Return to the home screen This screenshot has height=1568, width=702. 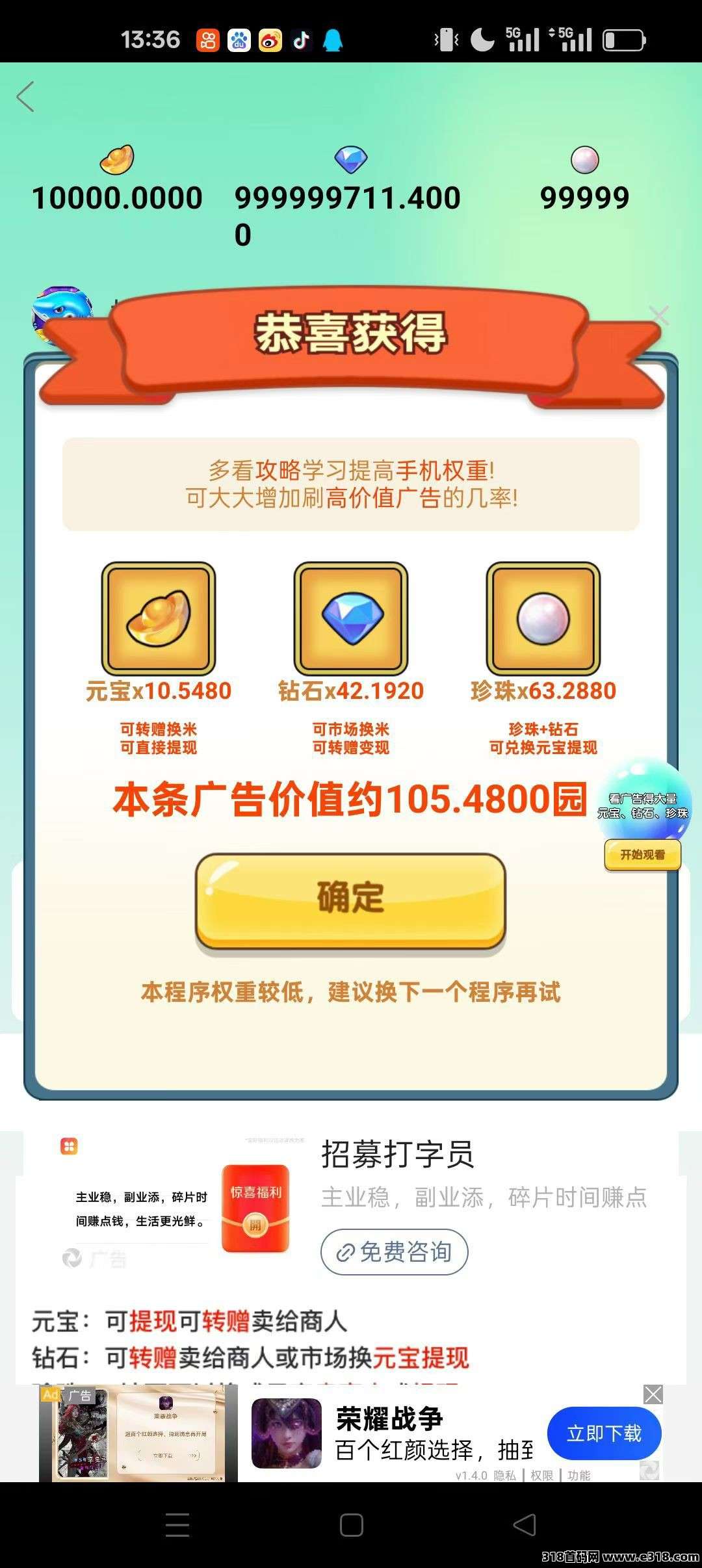[351, 1524]
